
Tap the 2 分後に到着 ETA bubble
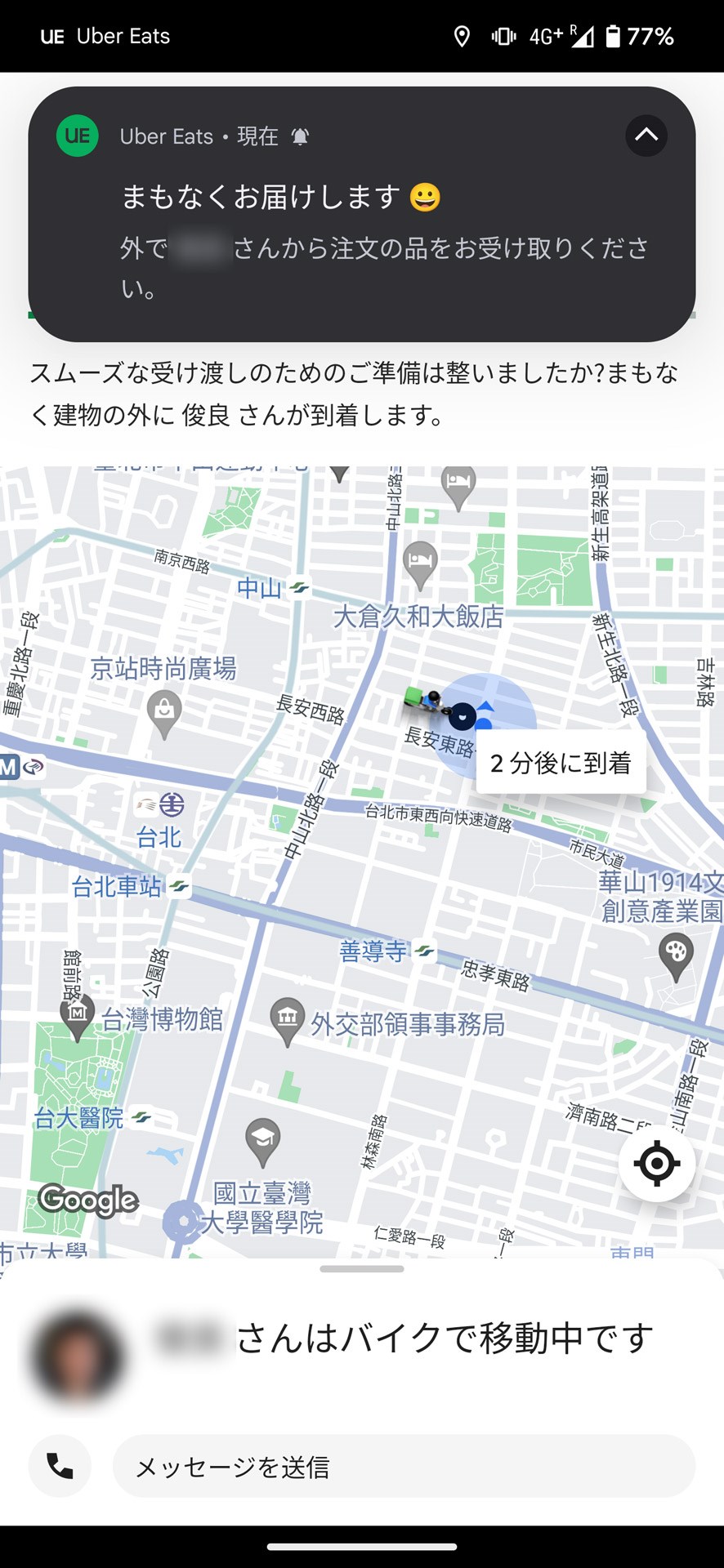click(x=561, y=764)
